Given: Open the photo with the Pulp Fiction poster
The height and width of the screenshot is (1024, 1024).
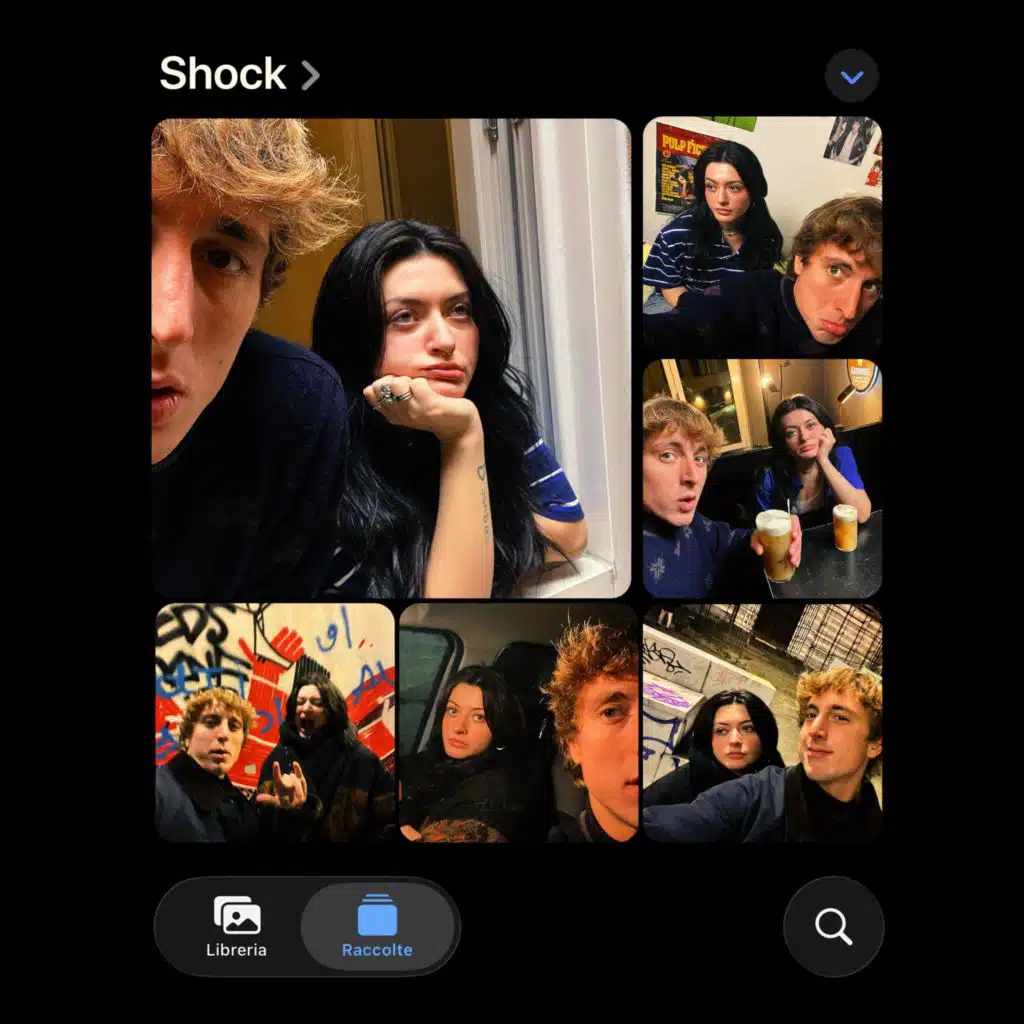Looking at the screenshot, I should [x=762, y=236].
